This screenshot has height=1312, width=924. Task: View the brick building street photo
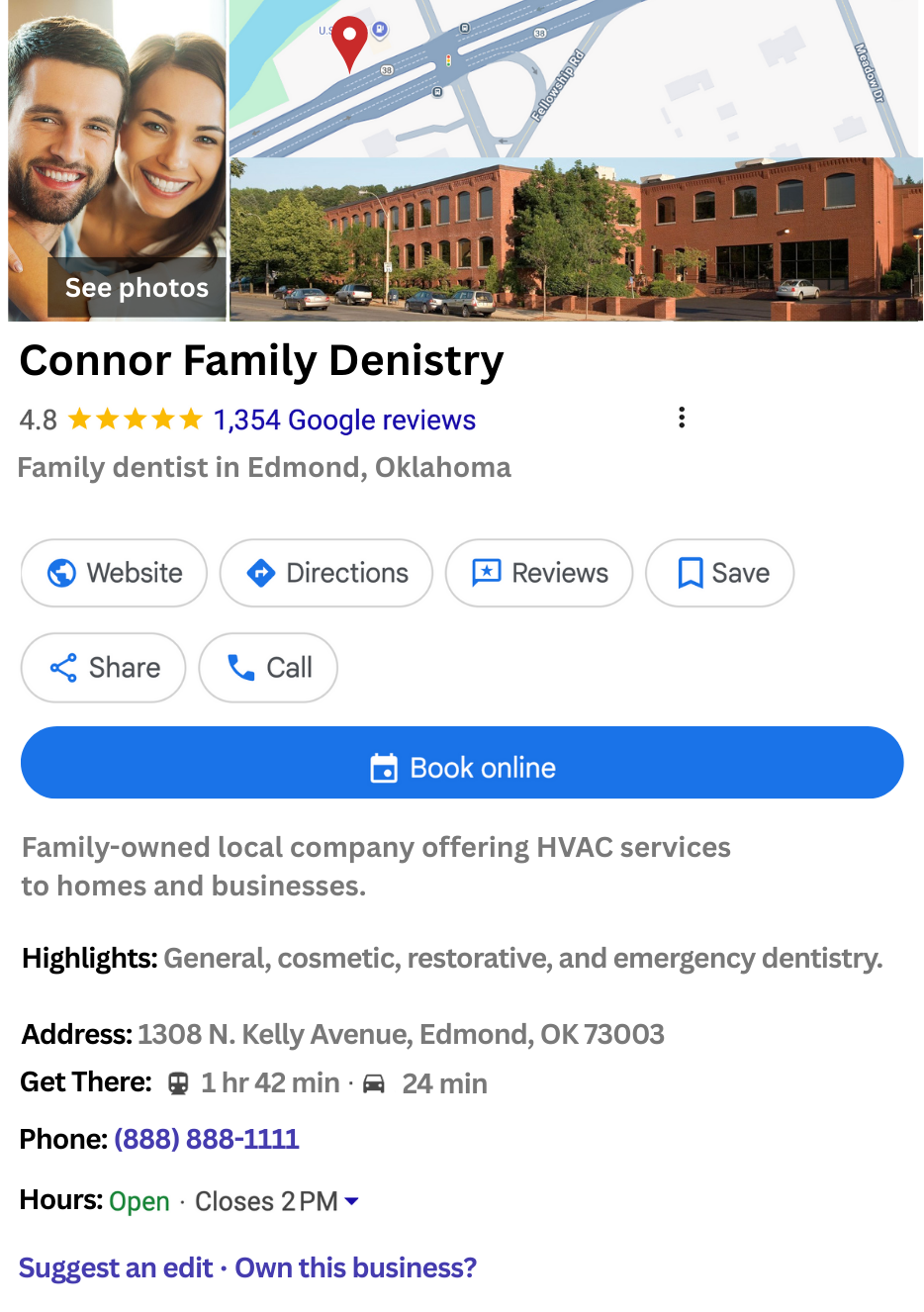tap(574, 239)
